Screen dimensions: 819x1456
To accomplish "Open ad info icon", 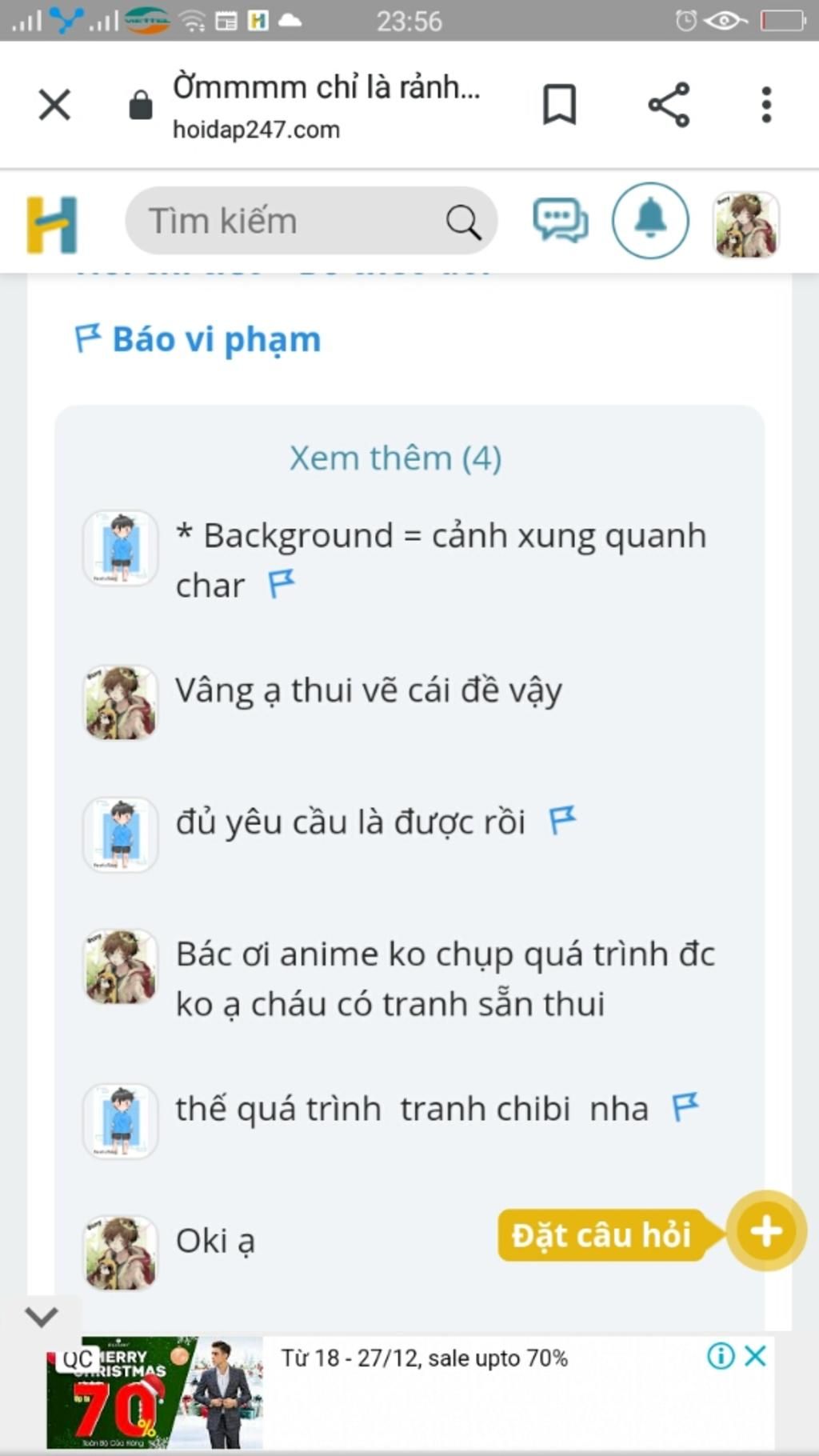I will [721, 1356].
